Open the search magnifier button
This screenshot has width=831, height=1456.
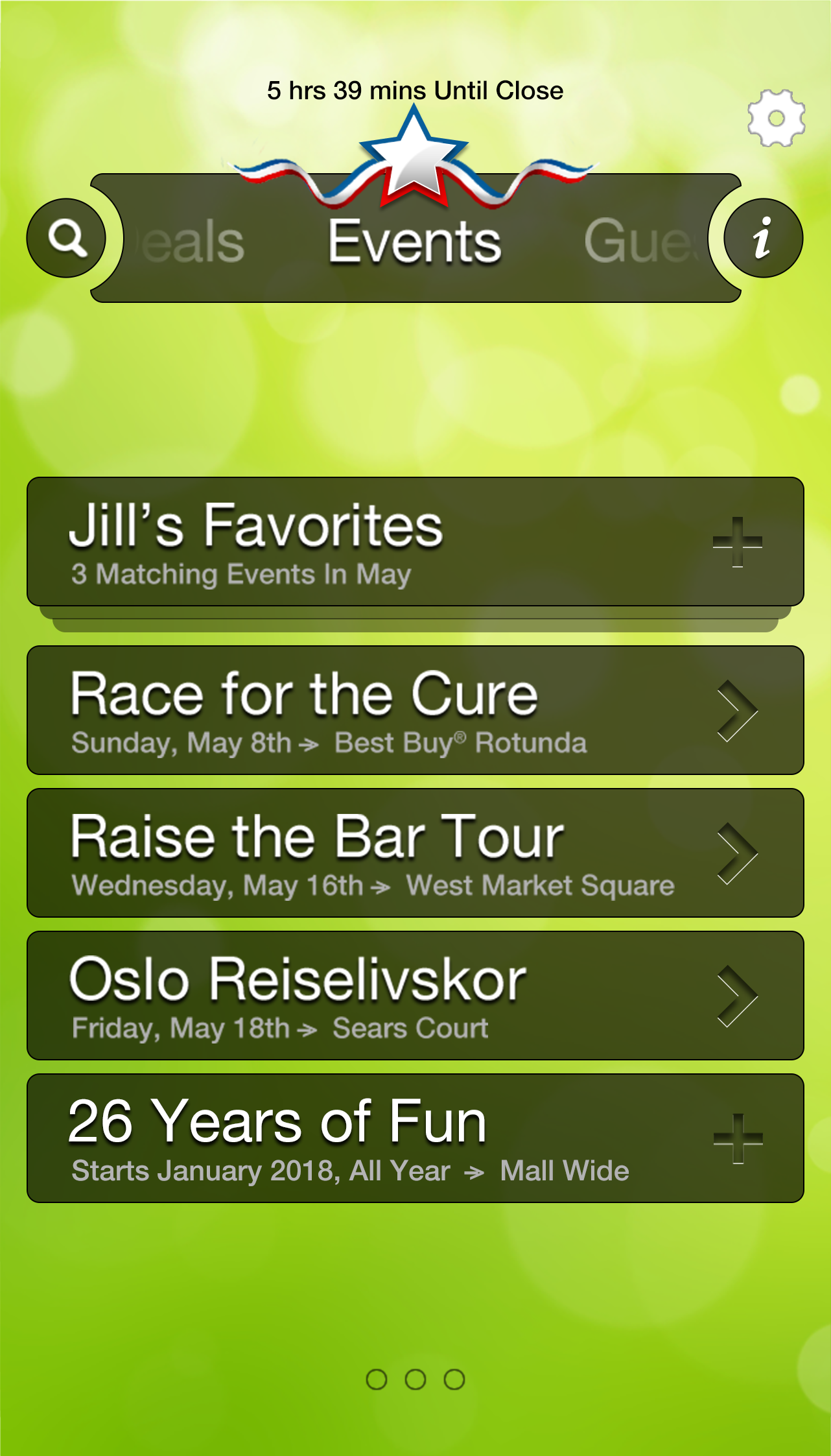(x=66, y=238)
